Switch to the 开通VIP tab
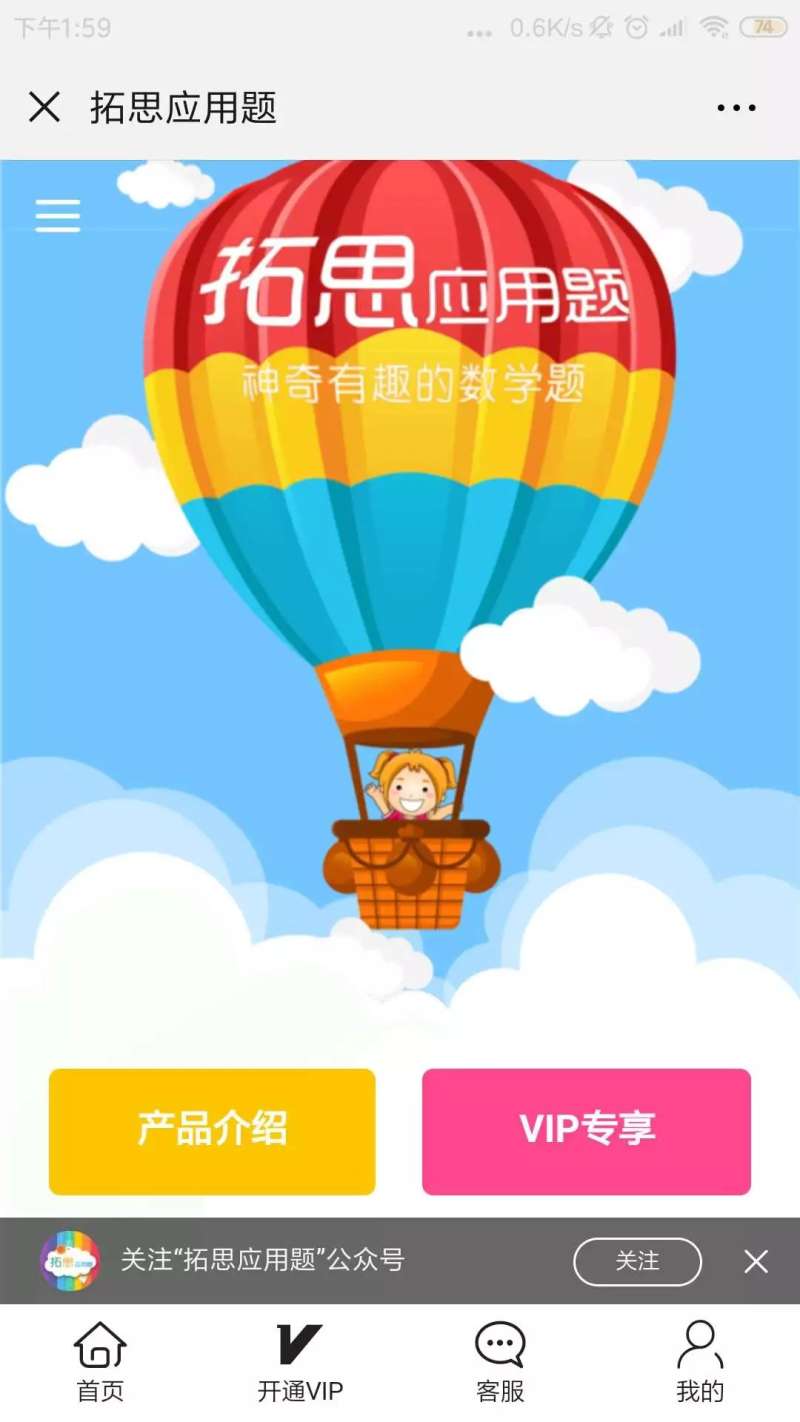The width and height of the screenshot is (800, 1422). (x=300, y=1362)
